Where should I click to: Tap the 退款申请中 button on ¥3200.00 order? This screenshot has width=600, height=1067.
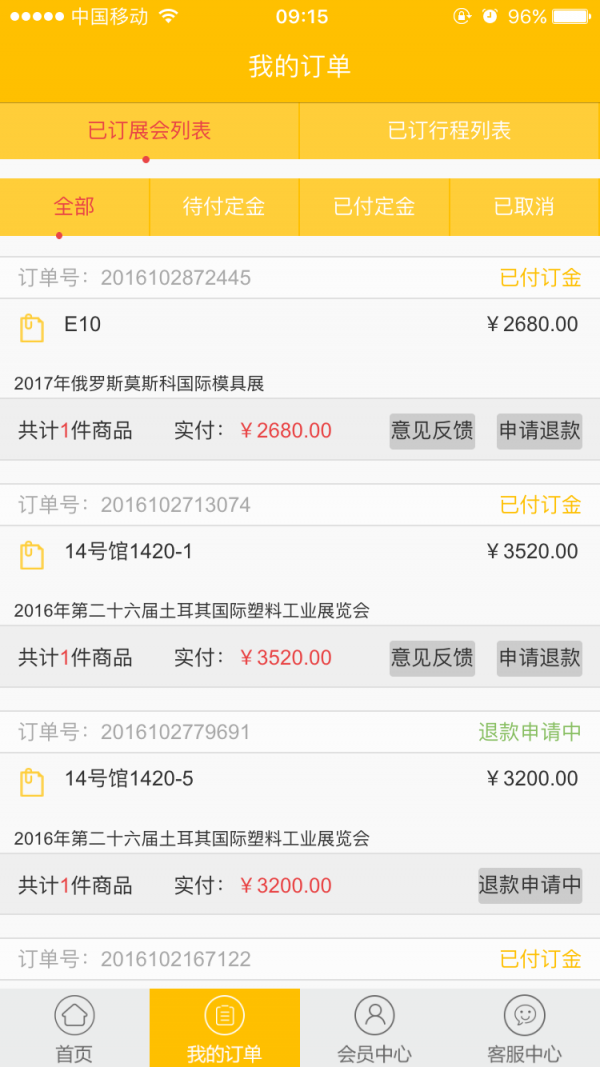(x=529, y=885)
